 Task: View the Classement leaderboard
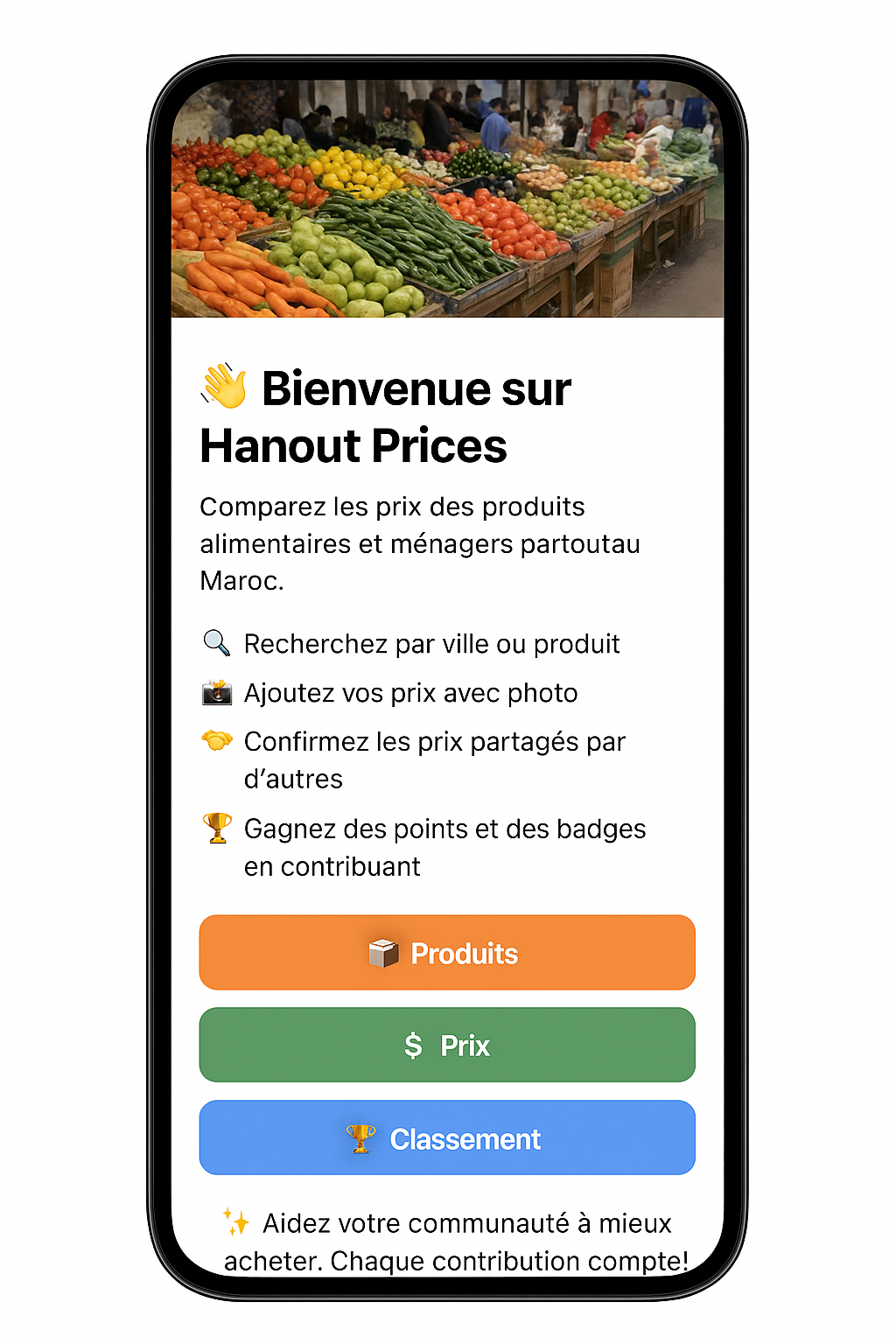(x=447, y=1137)
